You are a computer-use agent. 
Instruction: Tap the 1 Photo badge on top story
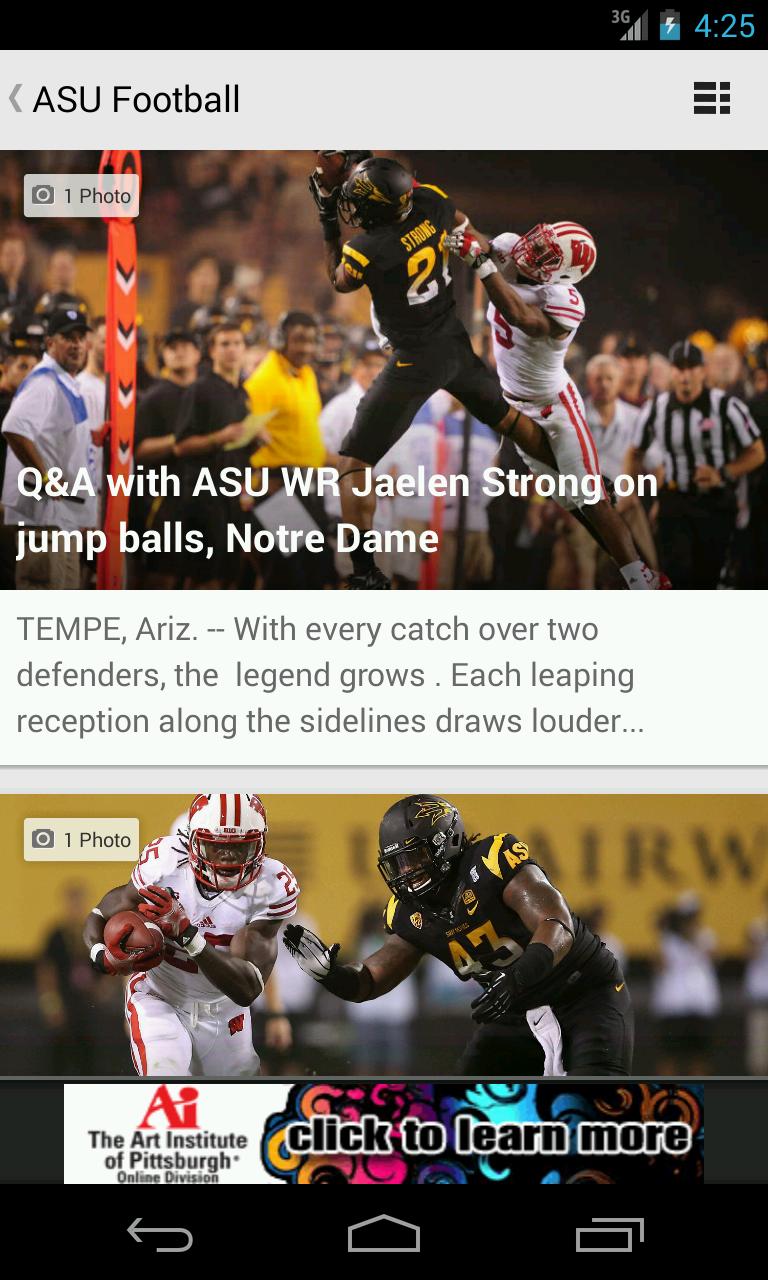pyautogui.click(x=80, y=196)
